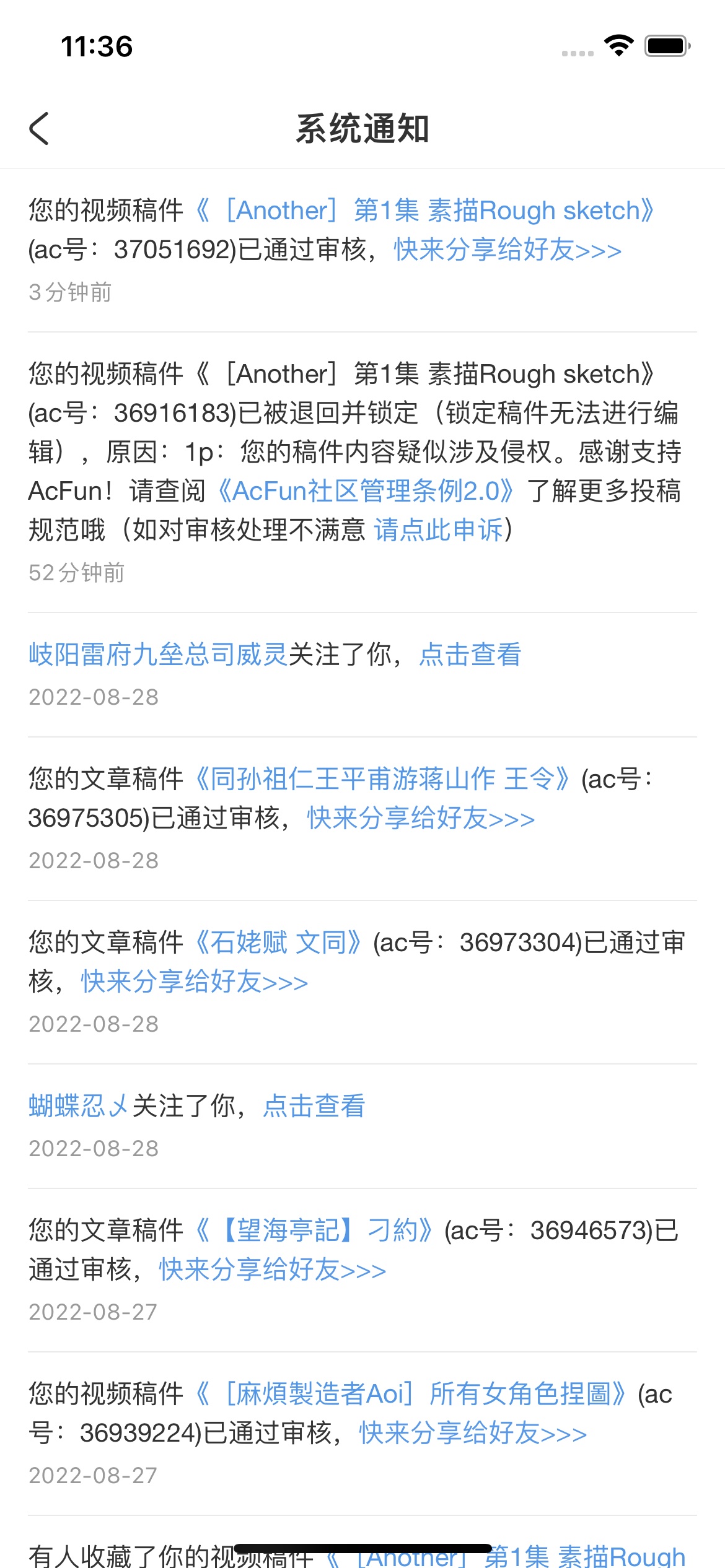This screenshot has width=725, height=1568.
Task: Tap 点击查看 beside 岐阳雷府九垒总司威灵
Action: pyautogui.click(x=470, y=655)
